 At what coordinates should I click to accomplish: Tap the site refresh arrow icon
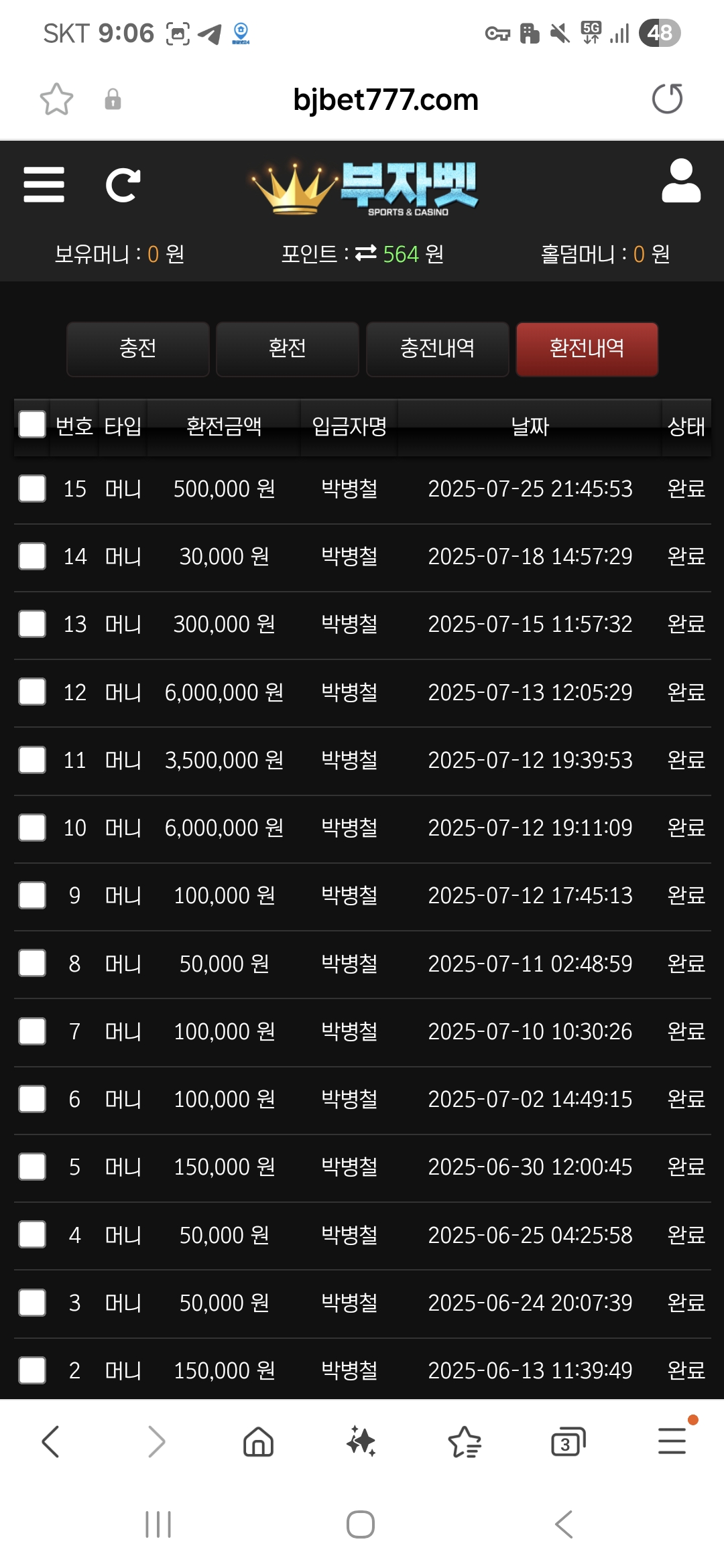123,185
